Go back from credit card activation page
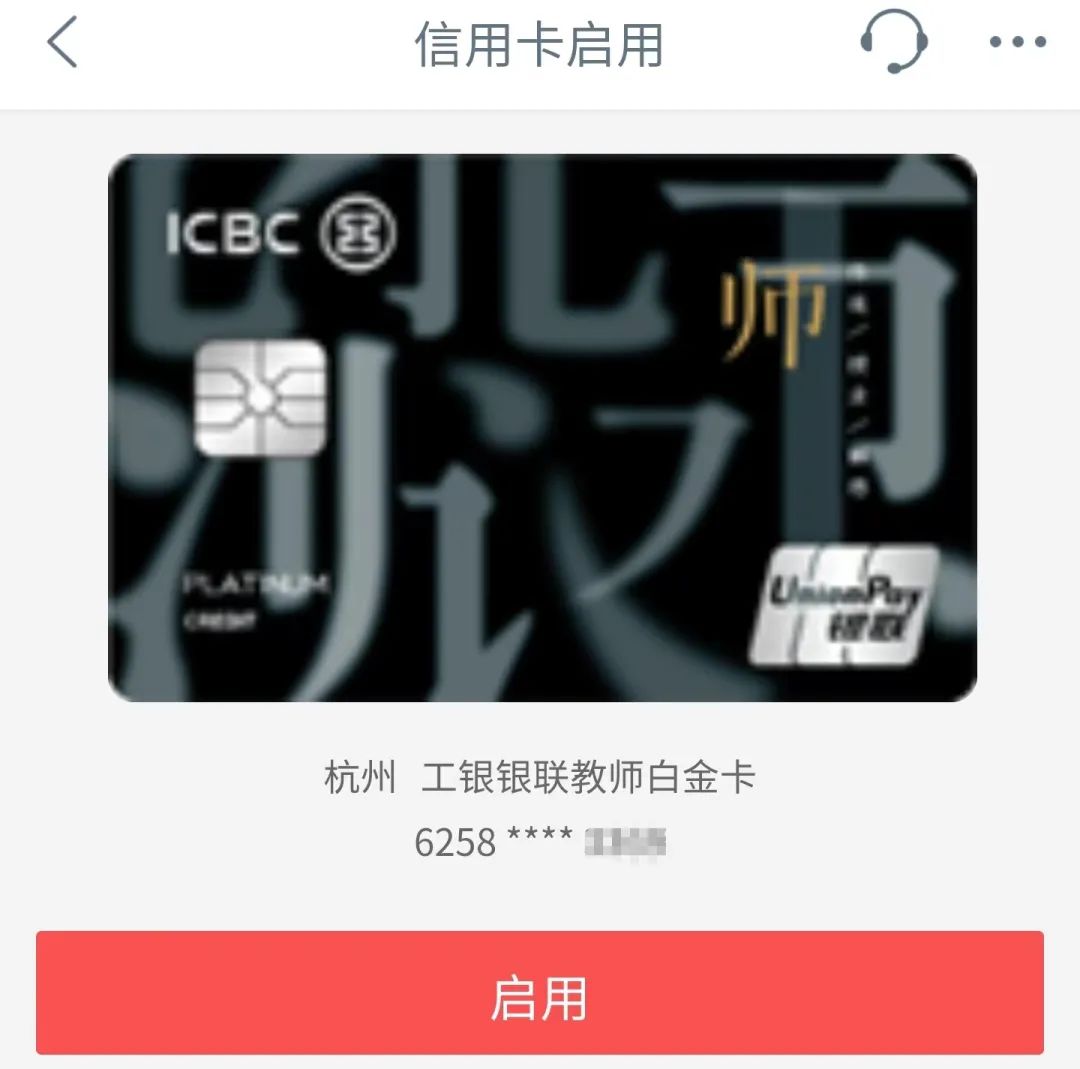 (x=62, y=45)
